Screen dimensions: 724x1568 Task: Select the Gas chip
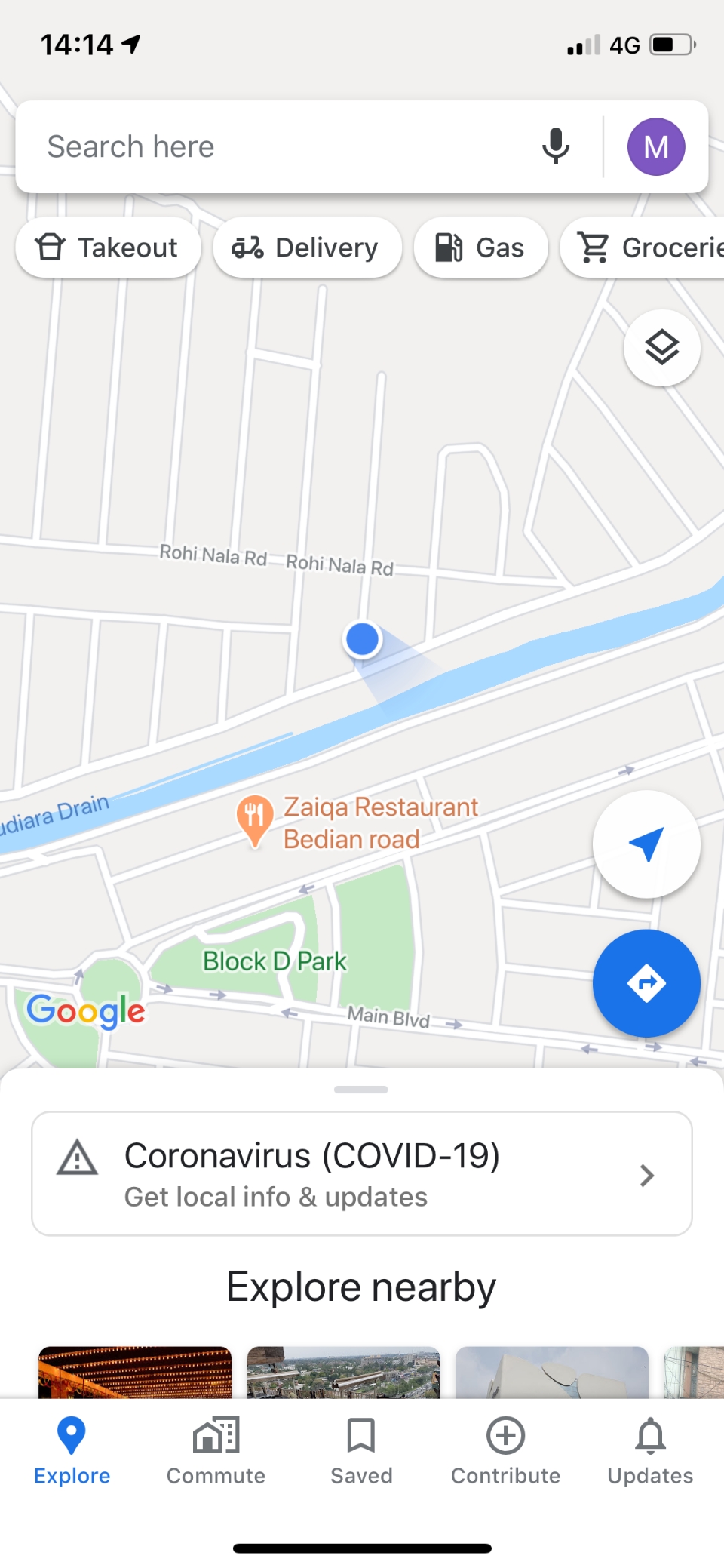pyautogui.click(x=480, y=247)
